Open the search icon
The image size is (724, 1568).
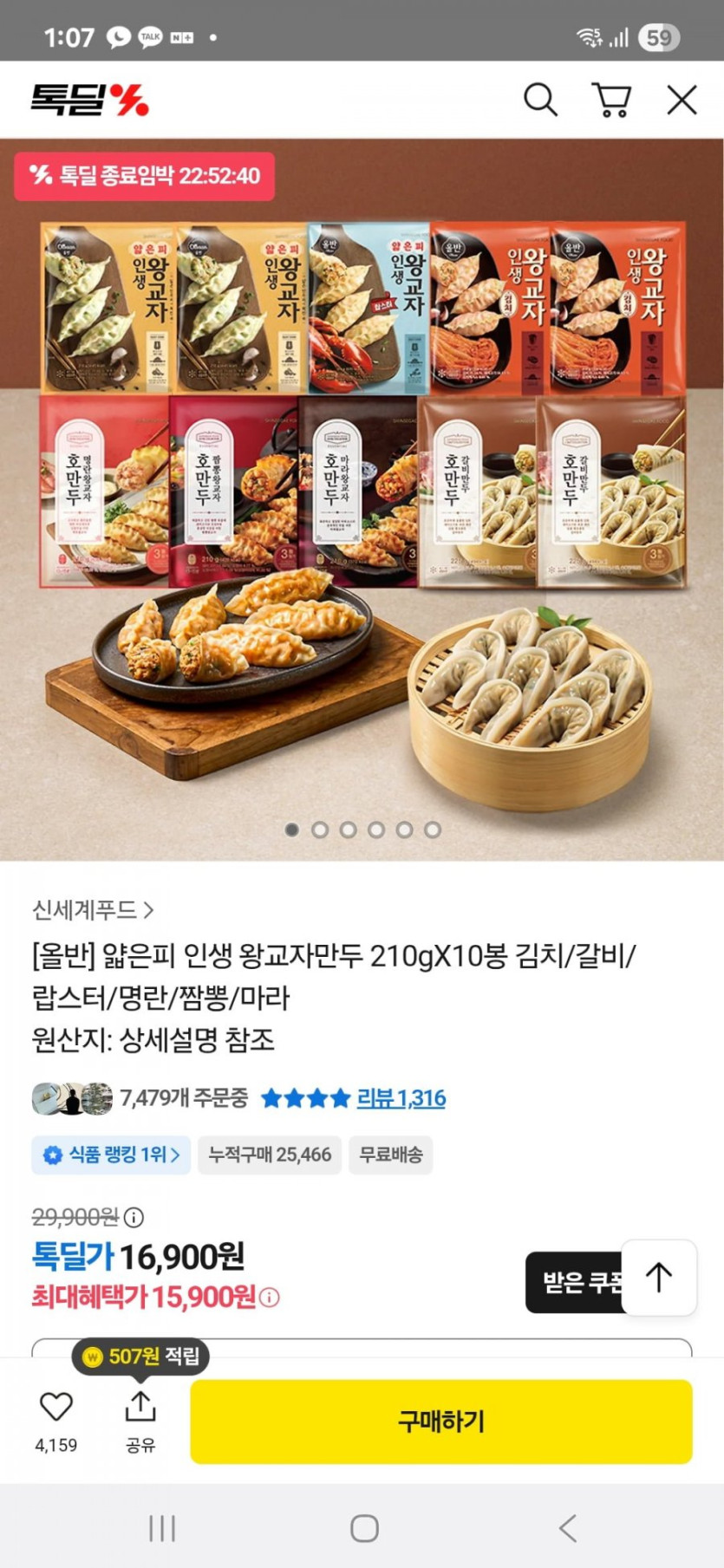point(539,100)
